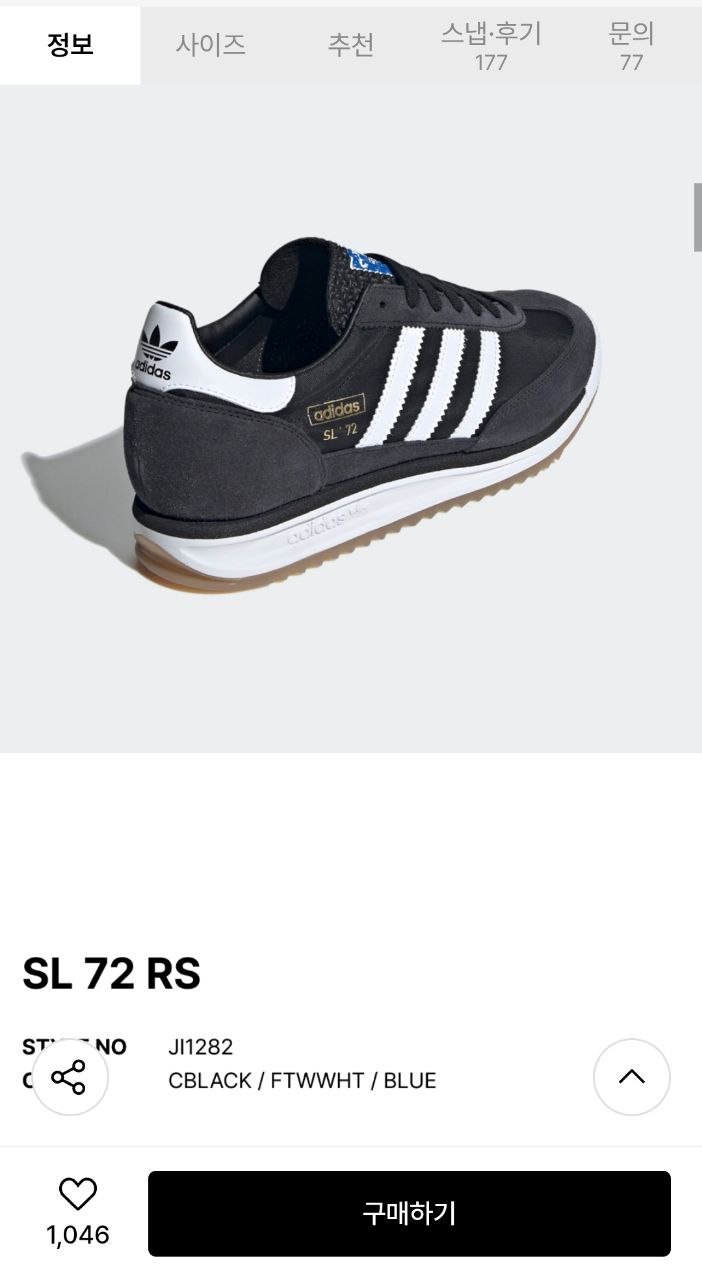The image size is (702, 1280).
Task: Open the SL 72 RS shoe photo
Action: click(x=351, y=418)
